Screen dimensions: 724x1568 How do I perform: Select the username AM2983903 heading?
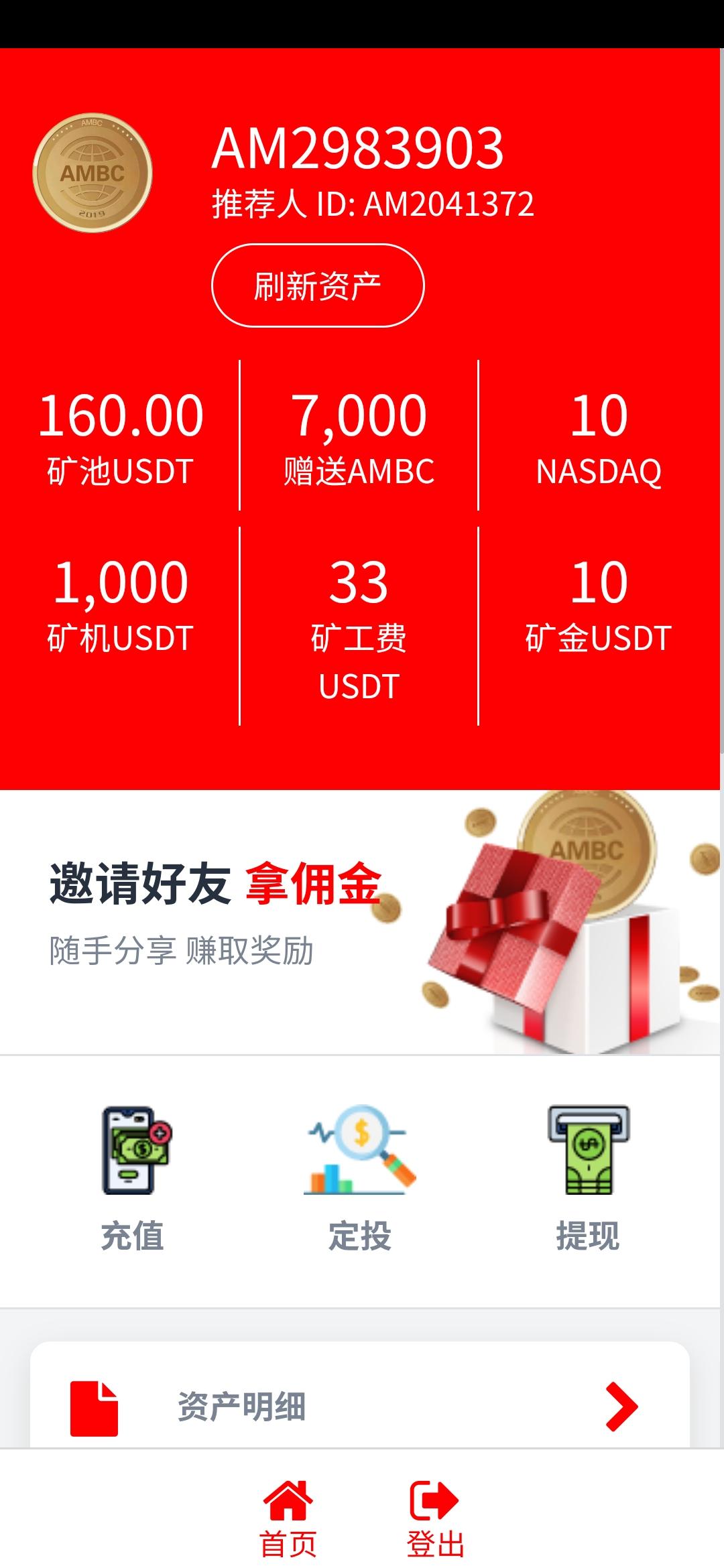pyautogui.click(x=359, y=149)
